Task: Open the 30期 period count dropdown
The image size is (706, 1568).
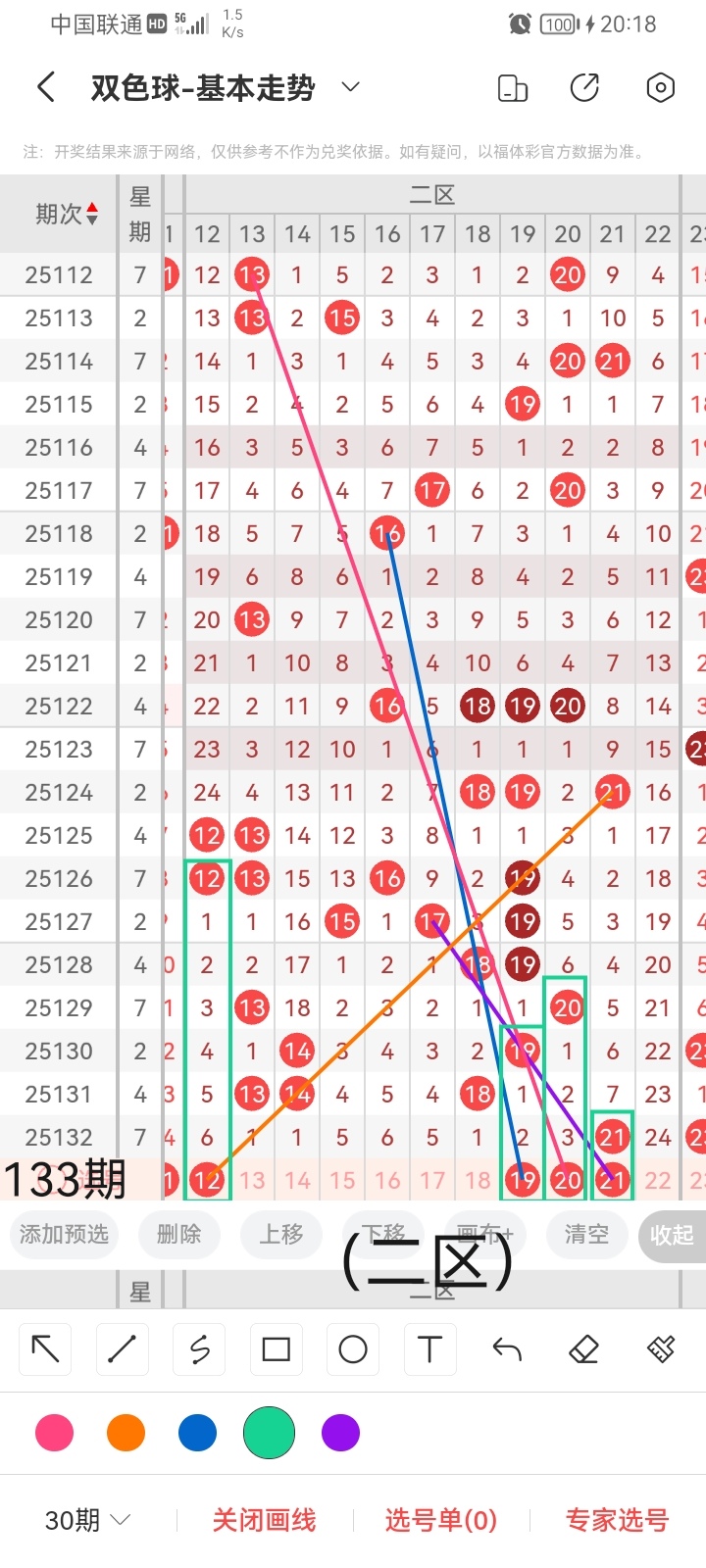Action: point(88,1520)
